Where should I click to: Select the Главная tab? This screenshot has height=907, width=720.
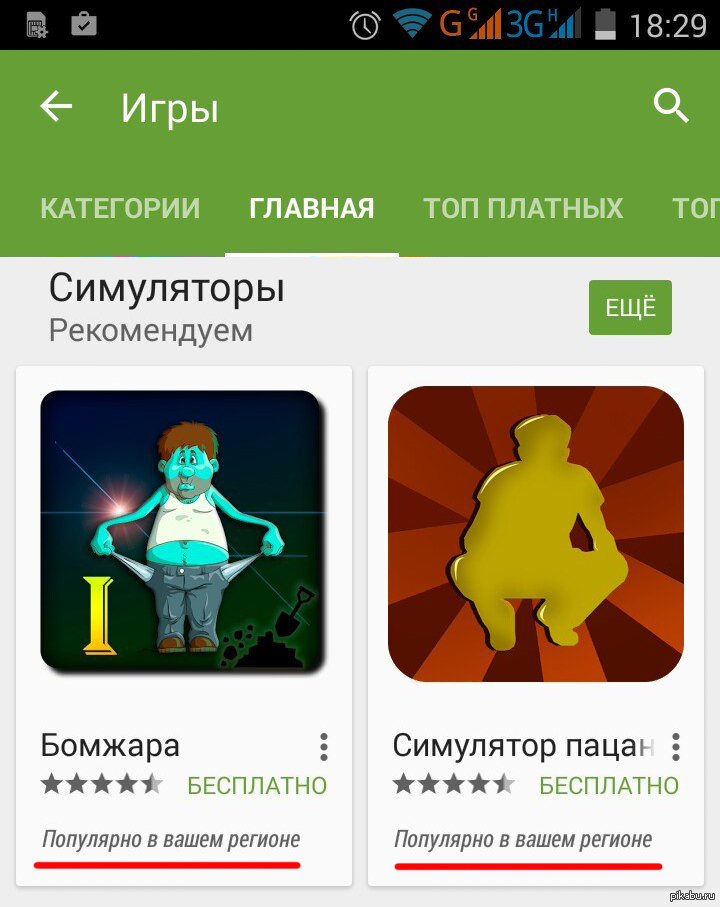[311, 208]
